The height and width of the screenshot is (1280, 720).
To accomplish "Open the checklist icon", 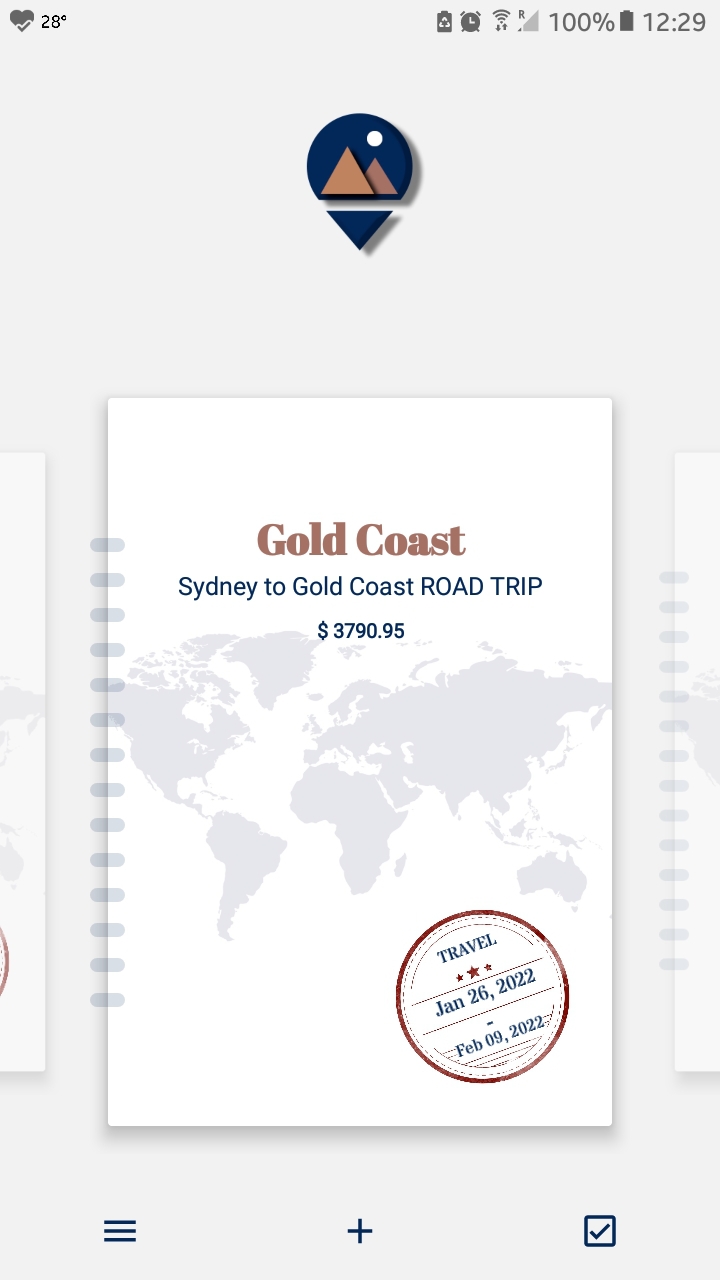I will click(600, 1231).
